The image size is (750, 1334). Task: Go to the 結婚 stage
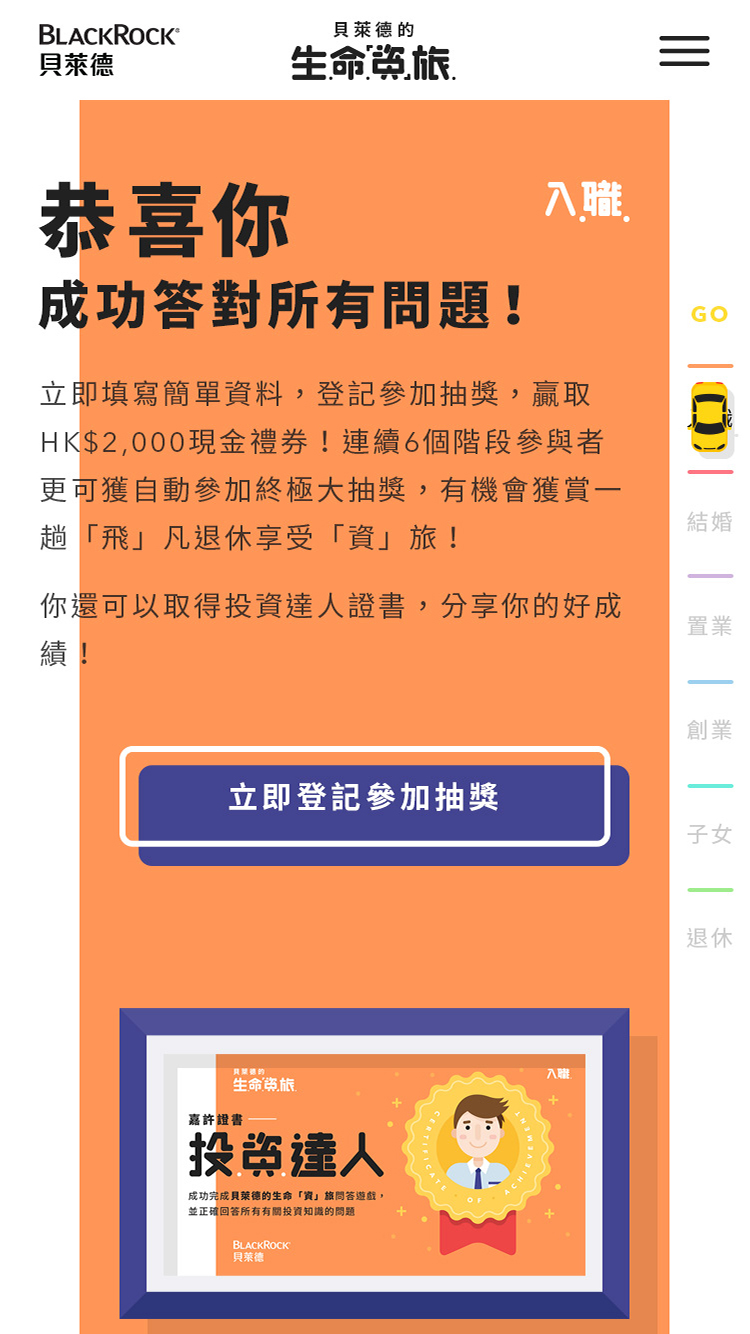pyautogui.click(x=709, y=521)
